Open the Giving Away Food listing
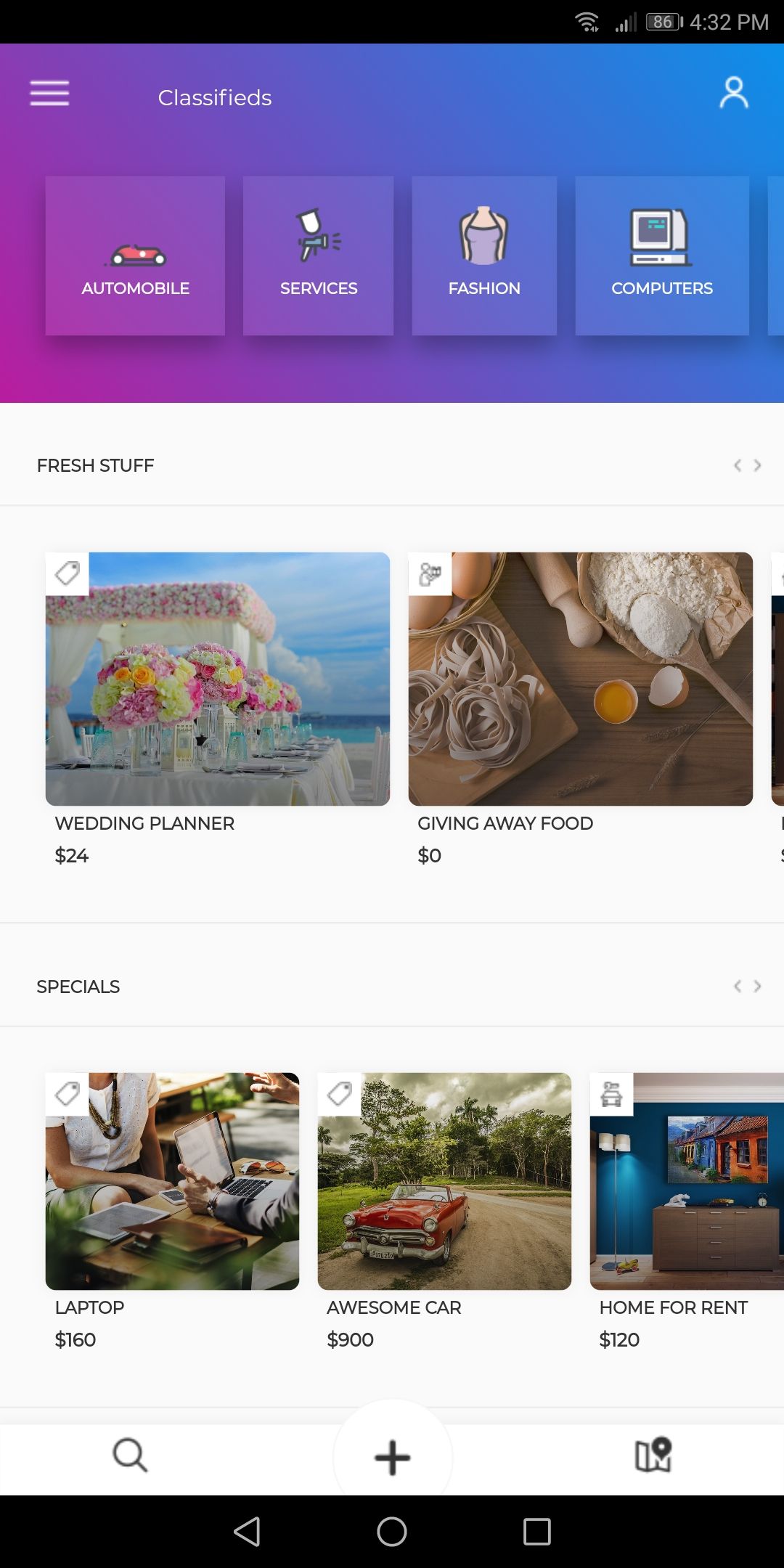The width and height of the screenshot is (784, 1568). click(580, 679)
